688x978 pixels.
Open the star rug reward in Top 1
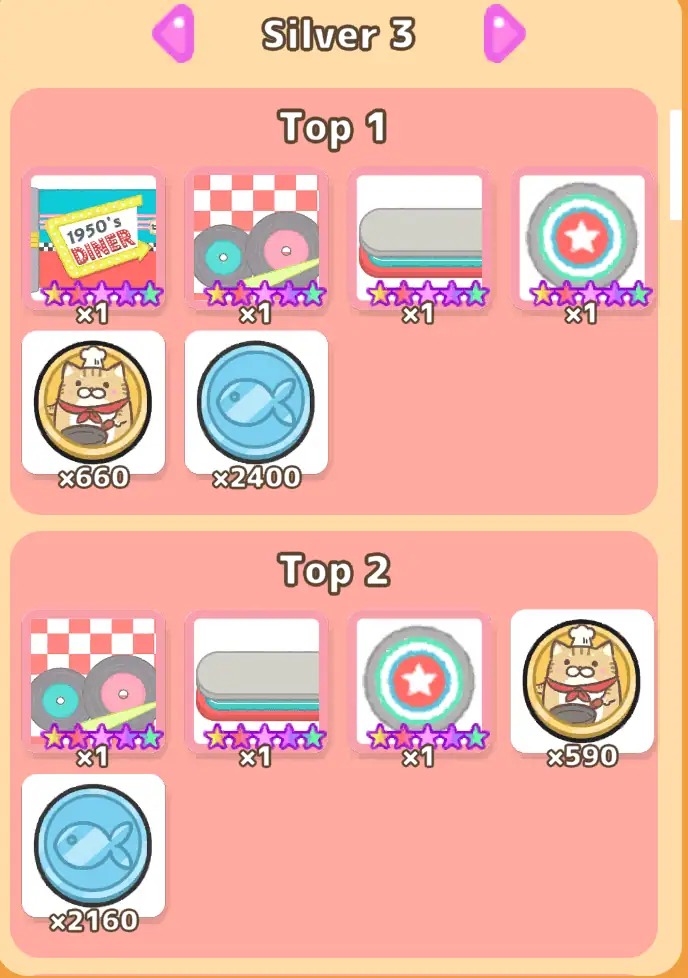pos(582,238)
